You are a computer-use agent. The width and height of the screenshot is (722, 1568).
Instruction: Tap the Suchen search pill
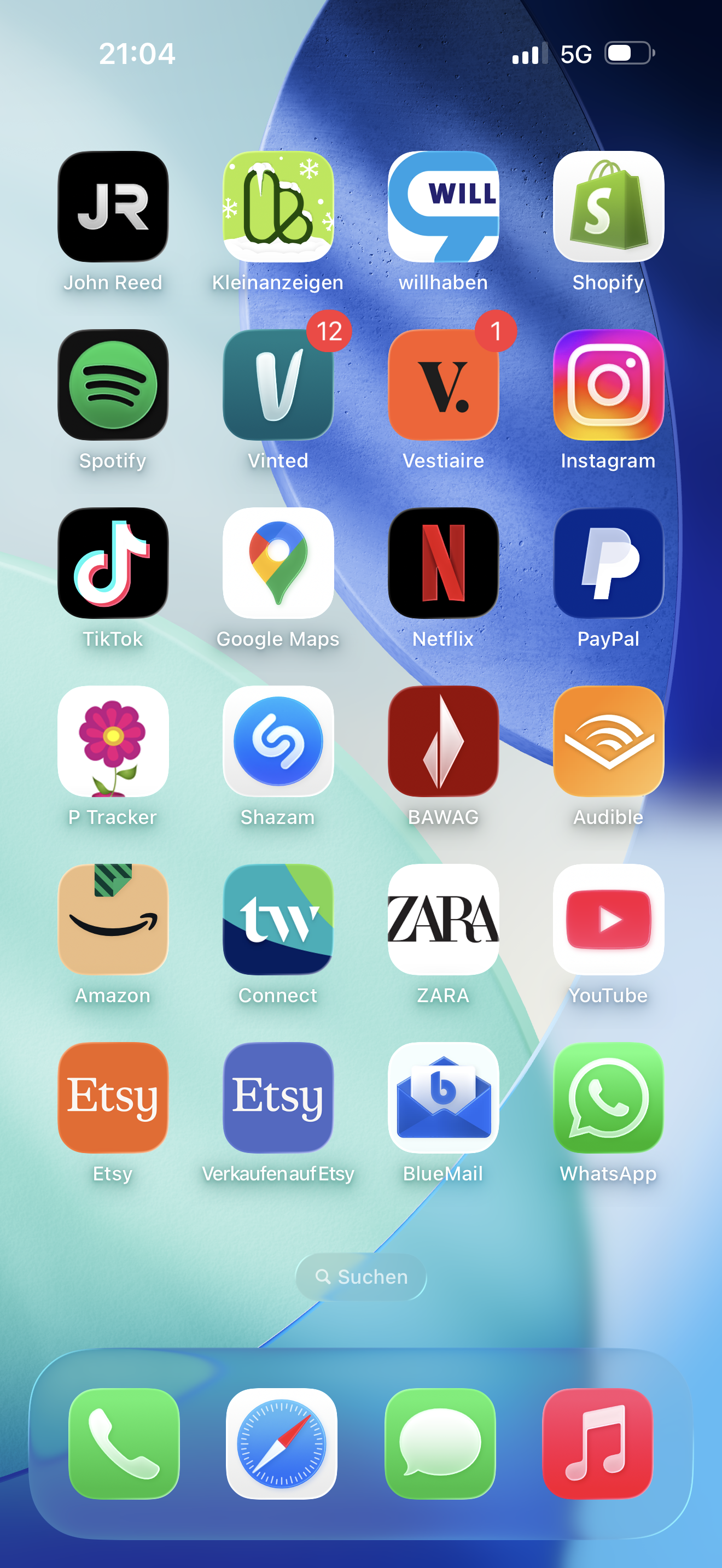pos(361,1277)
